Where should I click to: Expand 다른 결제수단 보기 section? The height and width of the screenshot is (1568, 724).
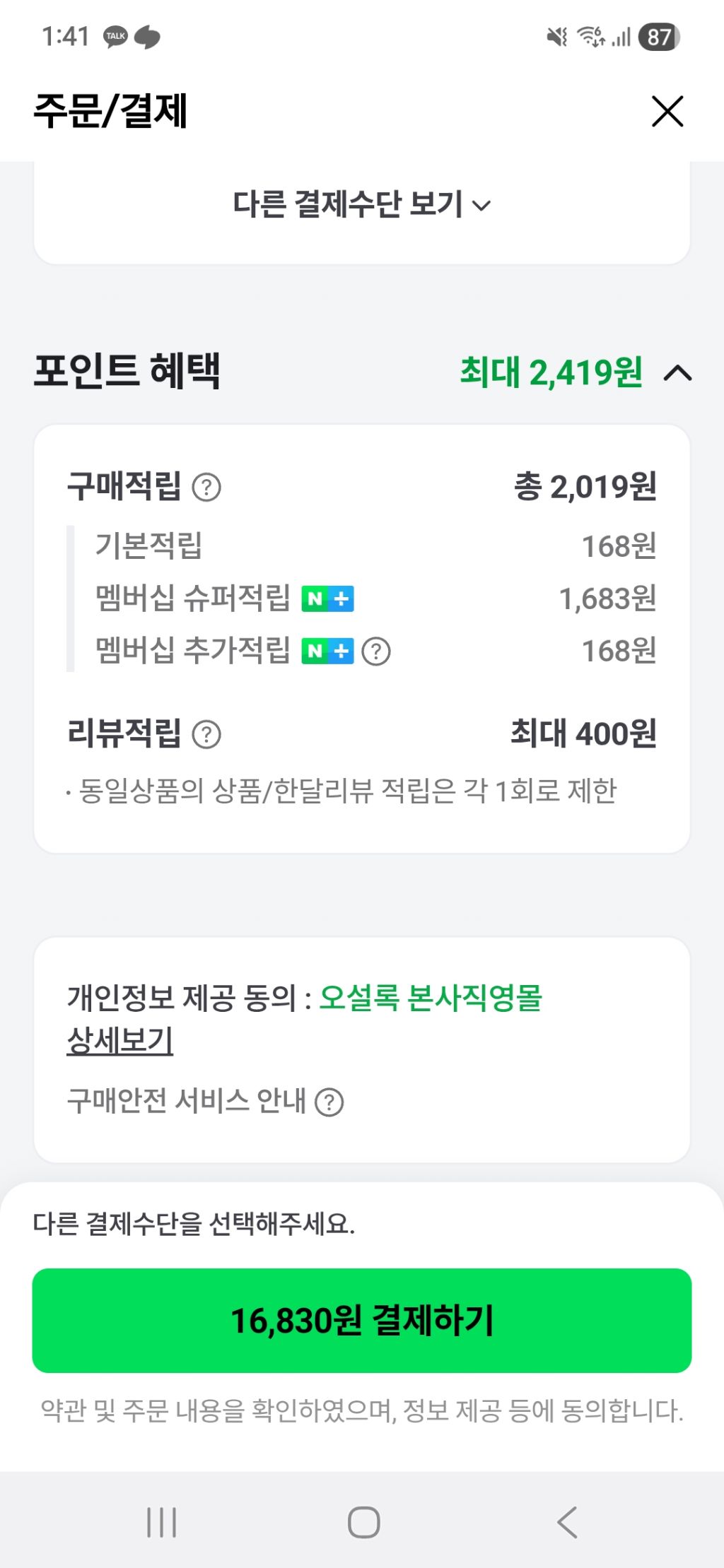point(362,205)
